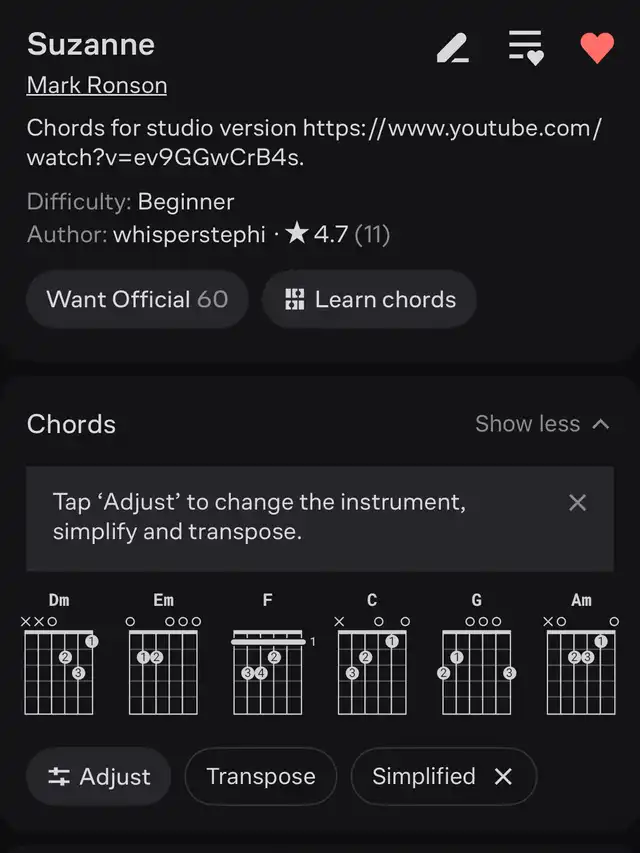Tap the Want Official button
Screen dimensions: 640x853
(137, 299)
